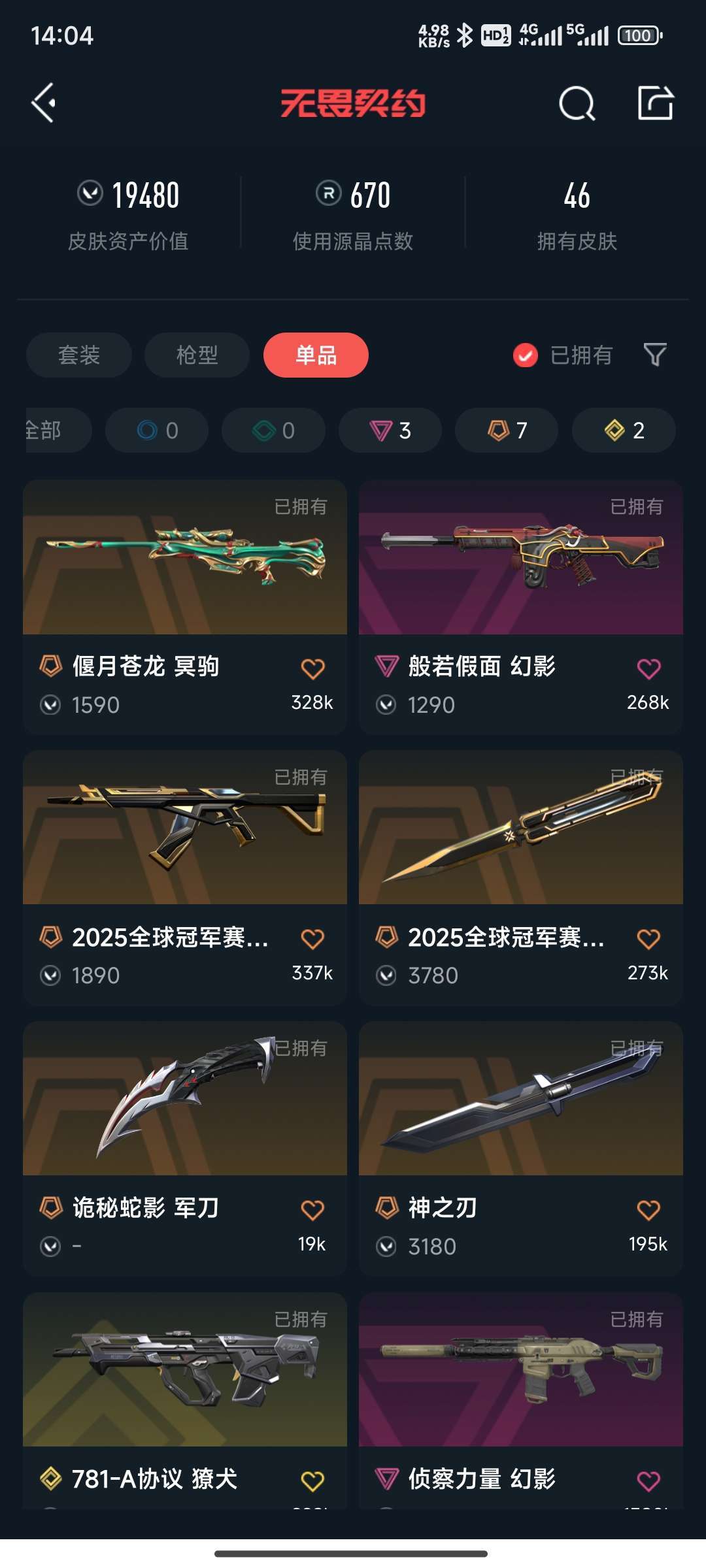Go back using the top-left arrow

(x=43, y=103)
